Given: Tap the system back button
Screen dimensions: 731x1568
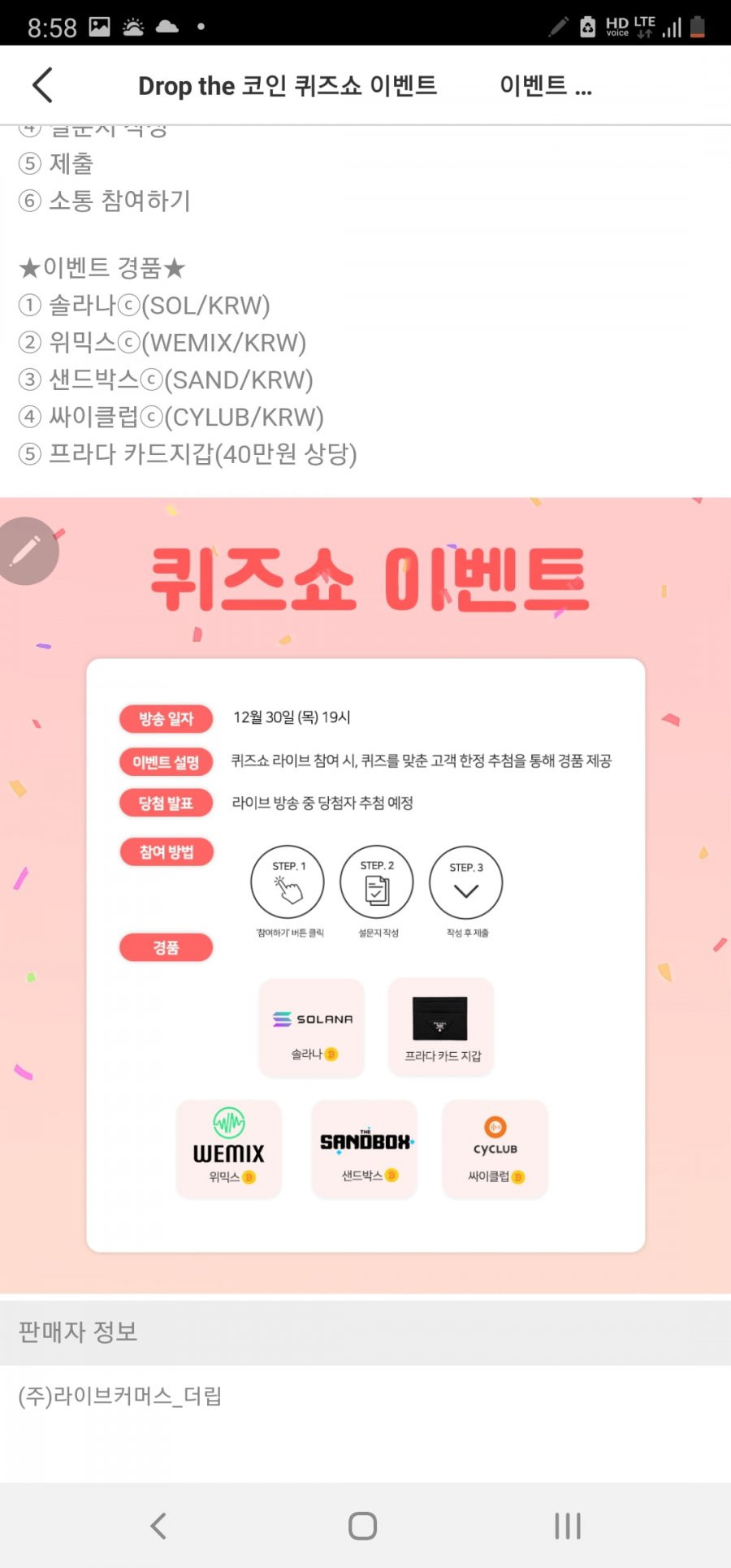Looking at the screenshot, I should 159,1526.
